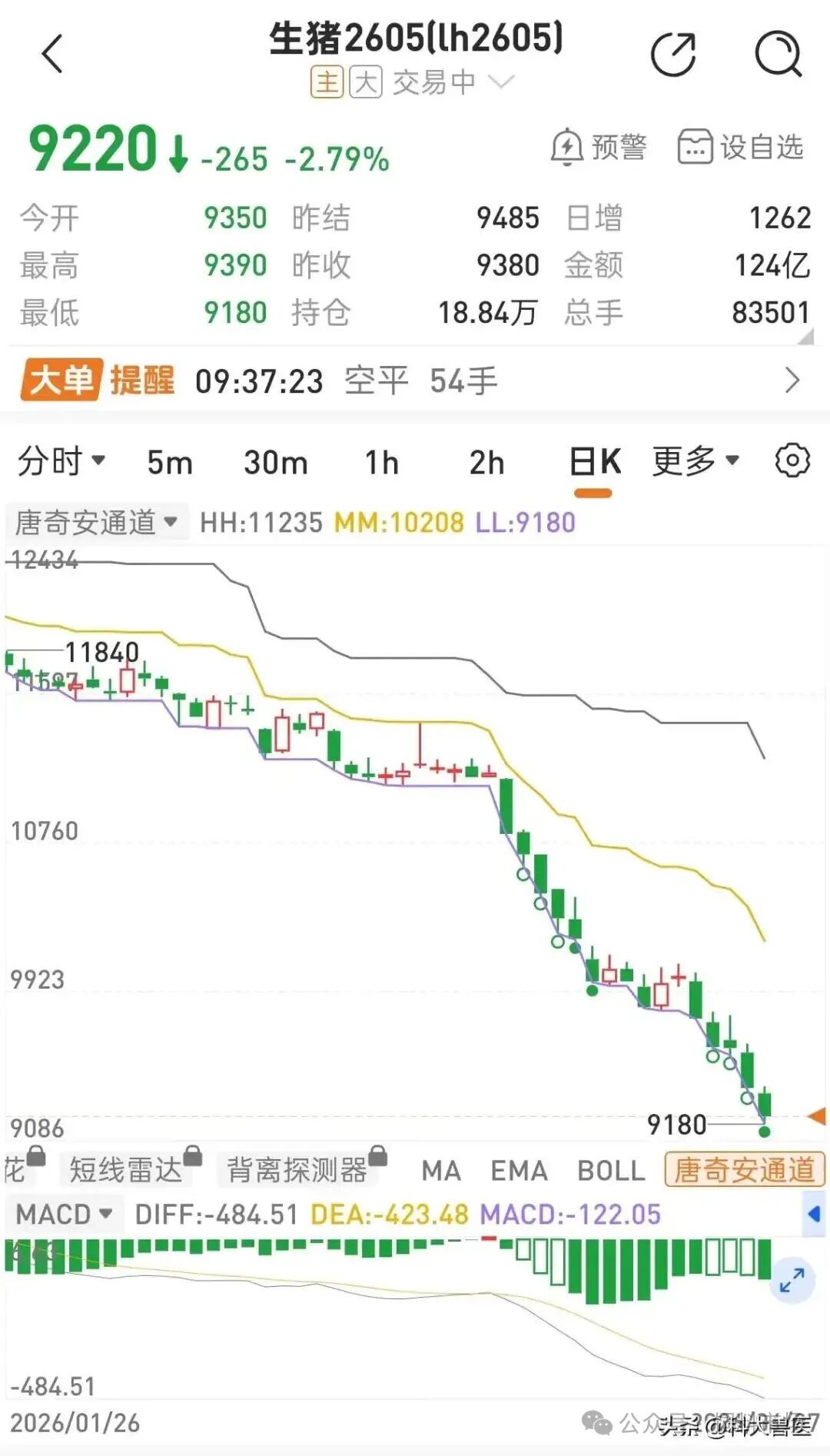
Task: Select the highlighted 唐奇安通道 indicator button
Action: pos(742,1168)
